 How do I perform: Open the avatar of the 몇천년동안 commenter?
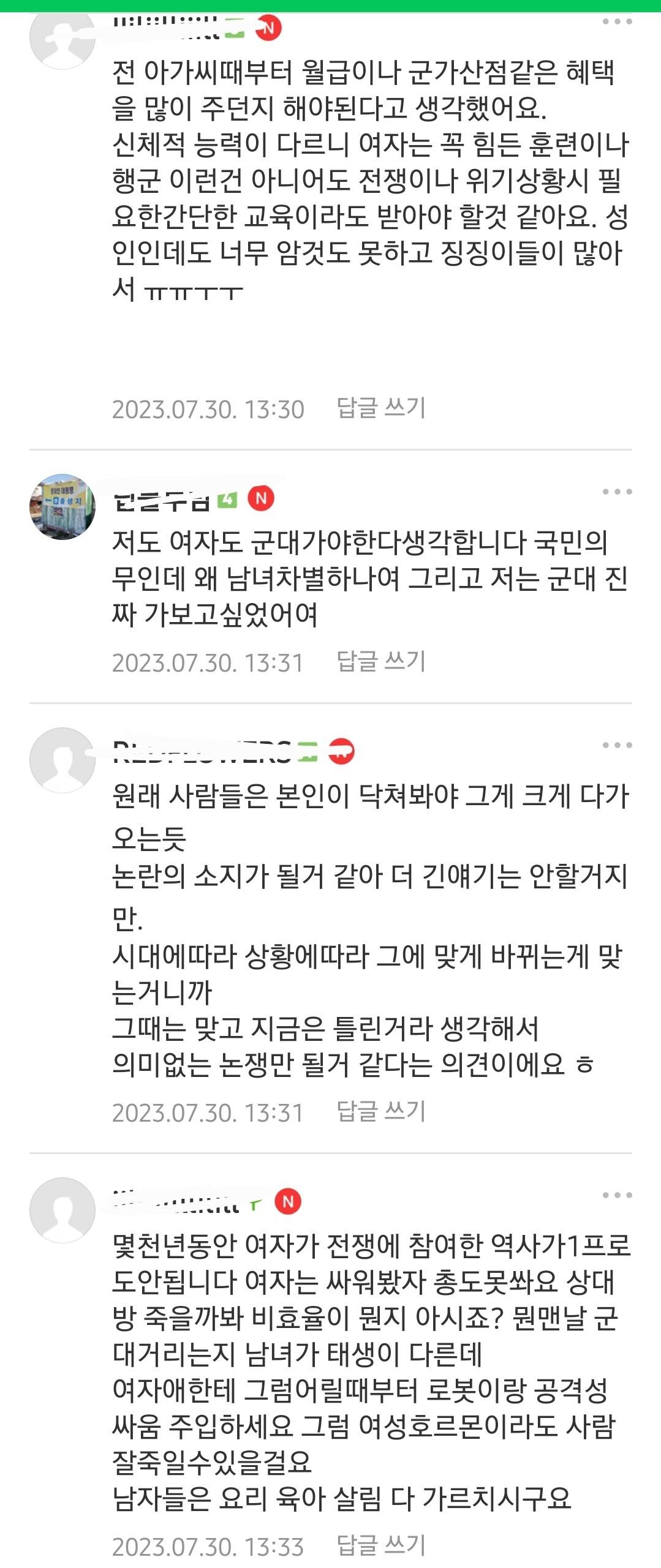click(x=62, y=1210)
